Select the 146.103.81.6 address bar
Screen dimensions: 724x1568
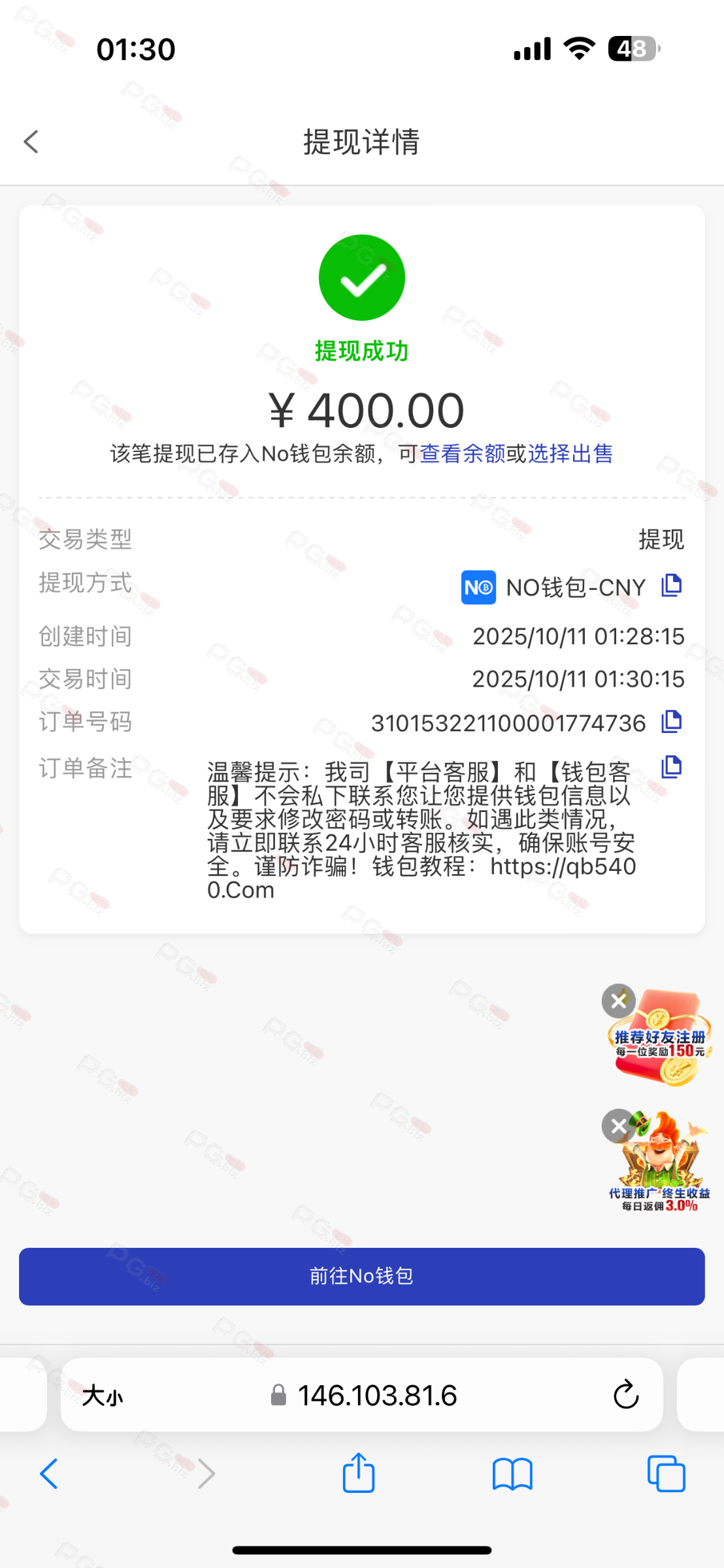(x=376, y=1396)
